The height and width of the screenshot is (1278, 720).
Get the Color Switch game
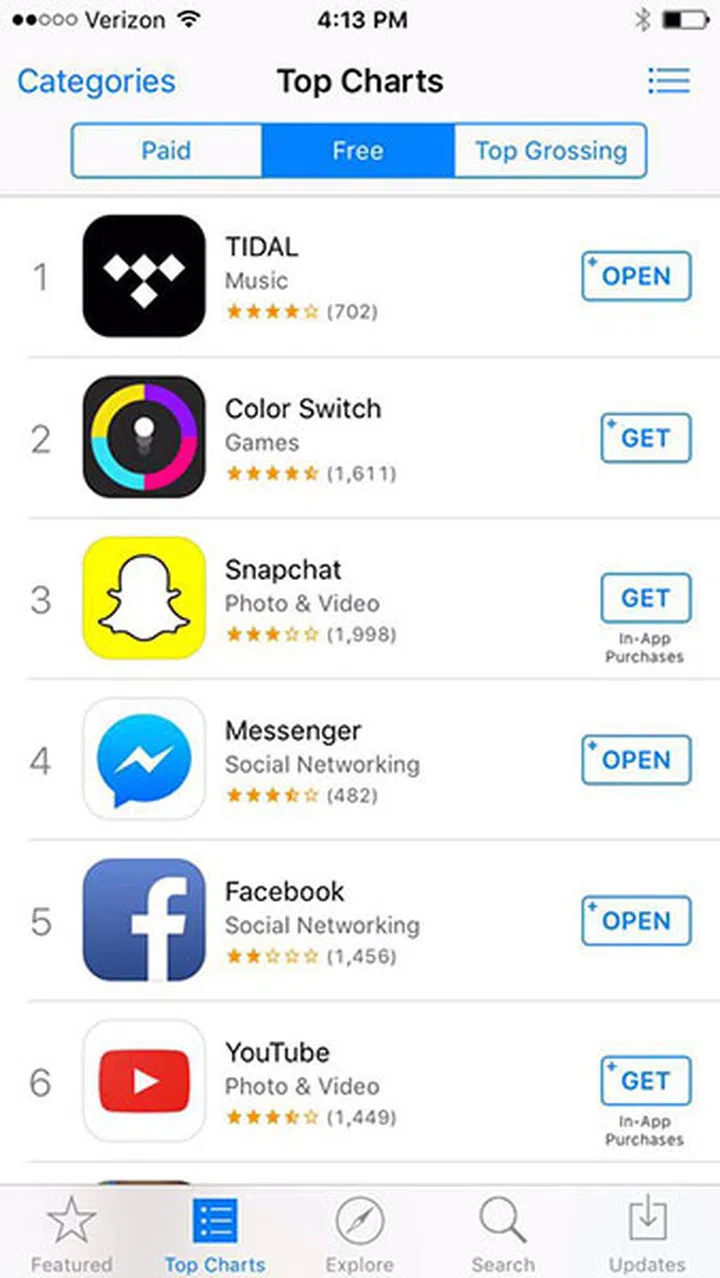coord(645,438)
